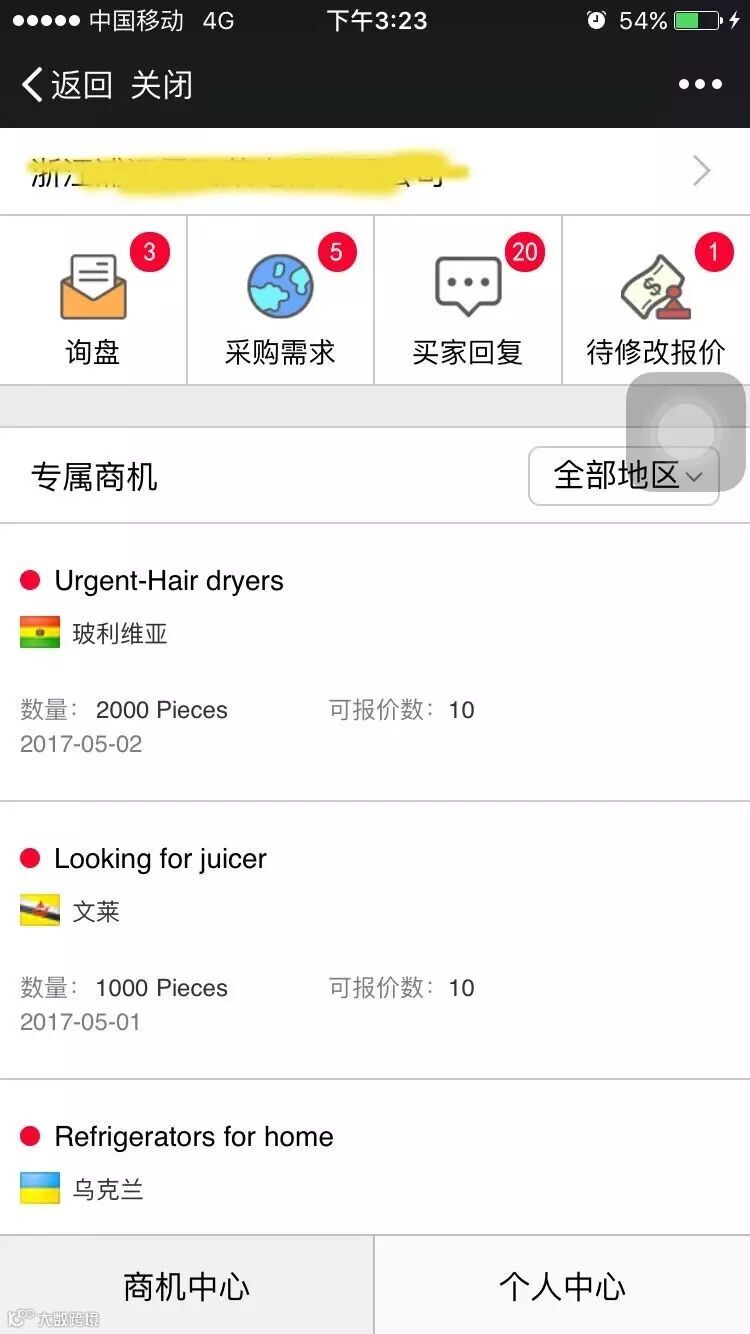
Task: Open 待修改报价 pending quotes
Action: coord(656,301)
